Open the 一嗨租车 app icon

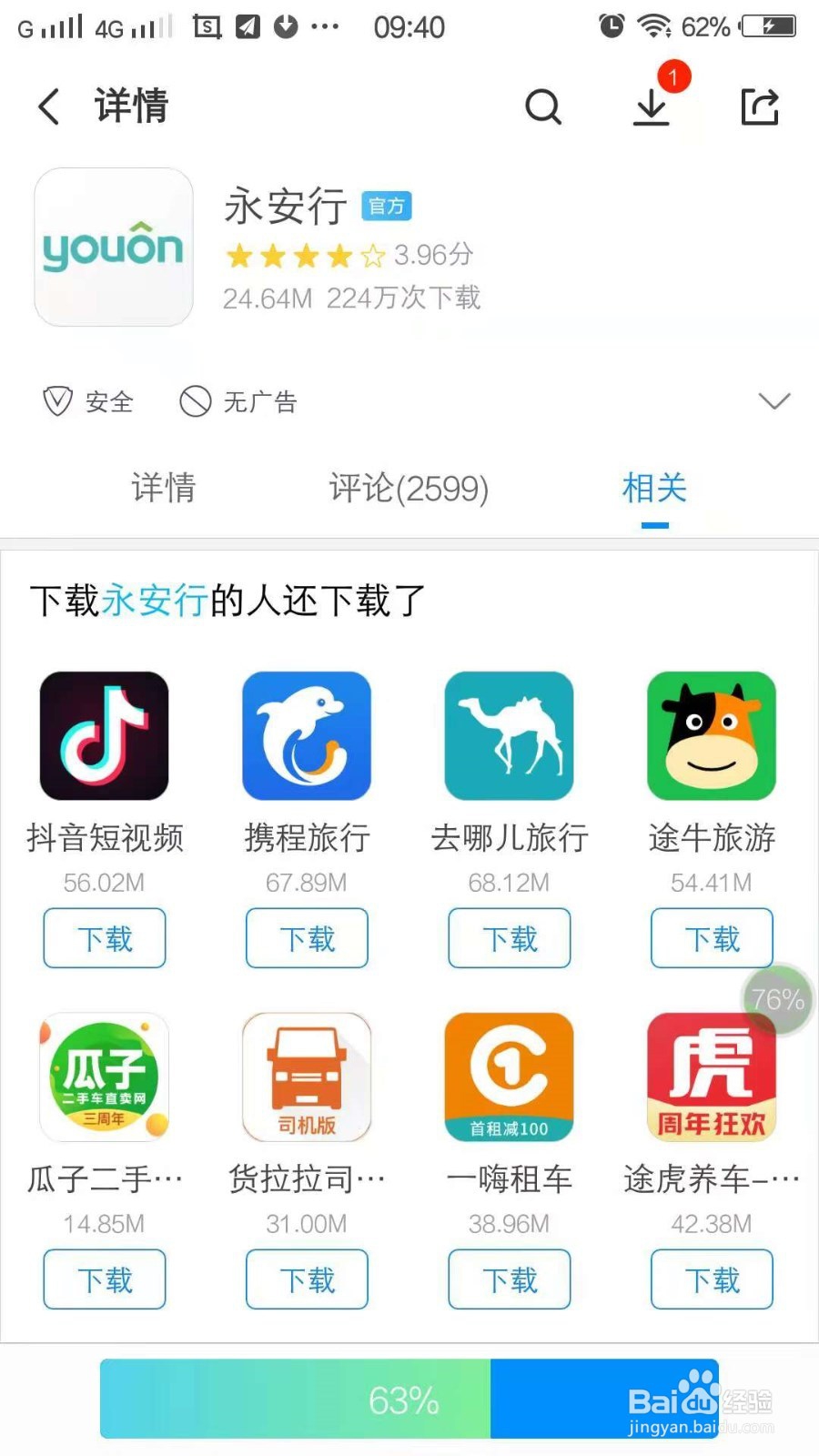tap(509, 1077)
